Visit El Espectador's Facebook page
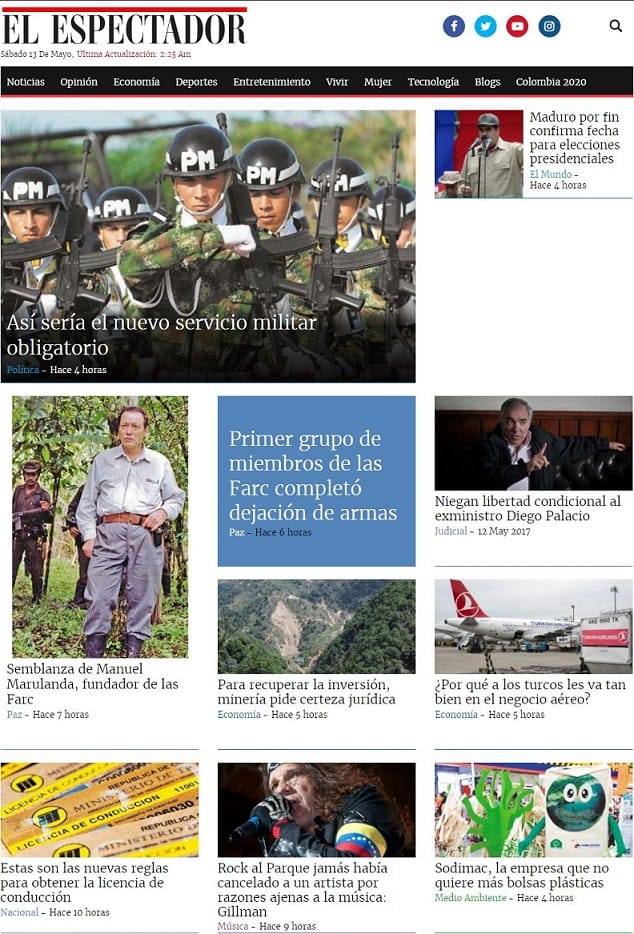 click(x=454, y=26)
